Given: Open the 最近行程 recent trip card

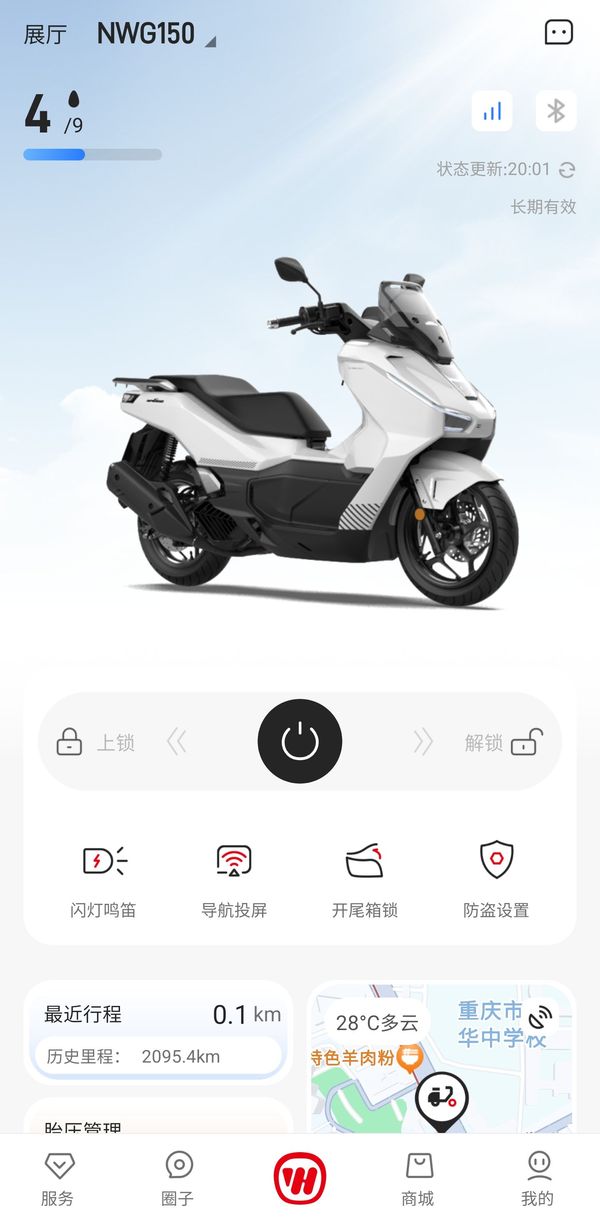Looking at the screenshot, I should pyautogui.click(x=158, y=1032).
